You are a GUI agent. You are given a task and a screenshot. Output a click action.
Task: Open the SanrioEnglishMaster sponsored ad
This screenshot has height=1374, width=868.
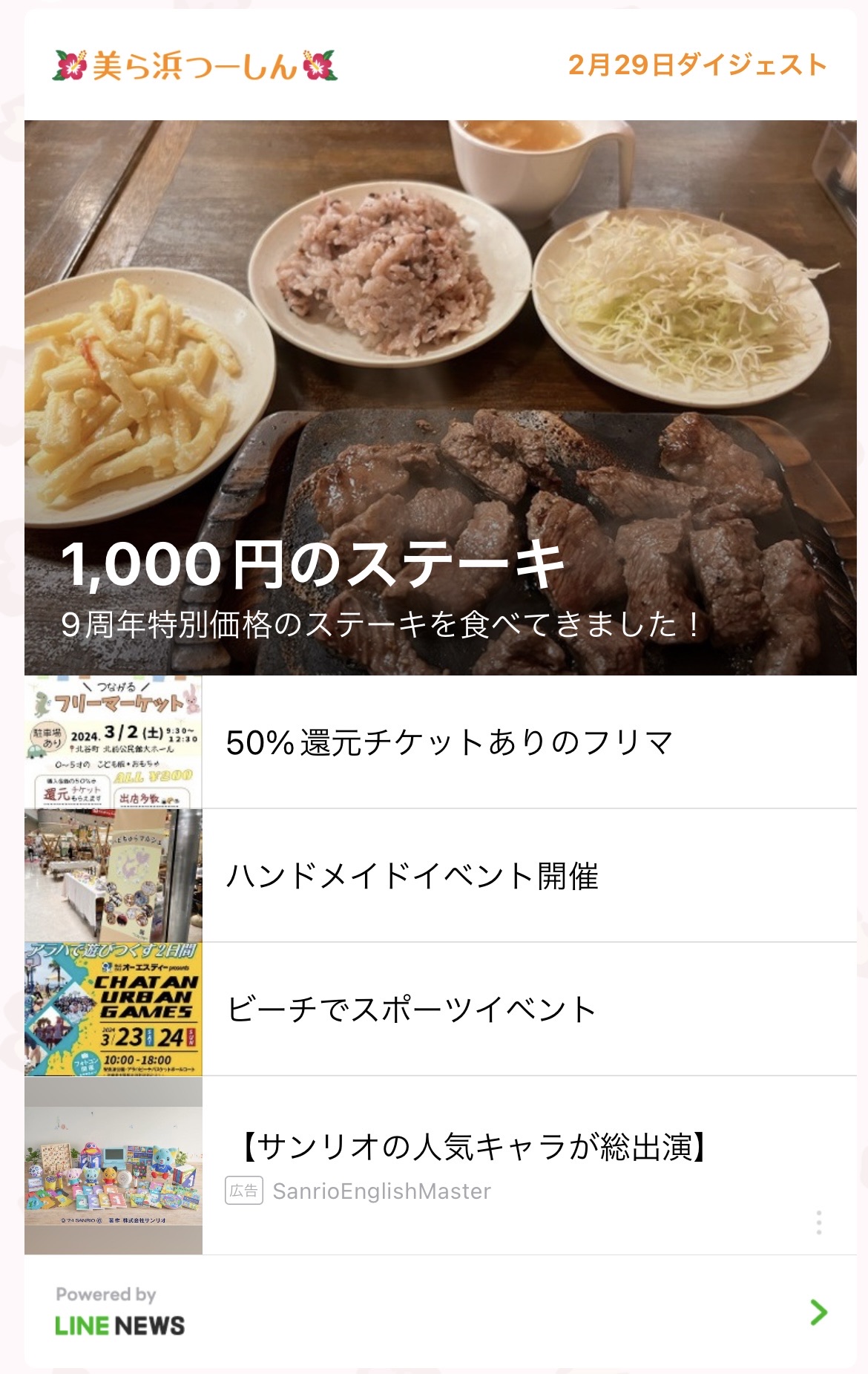(472, 1148)
